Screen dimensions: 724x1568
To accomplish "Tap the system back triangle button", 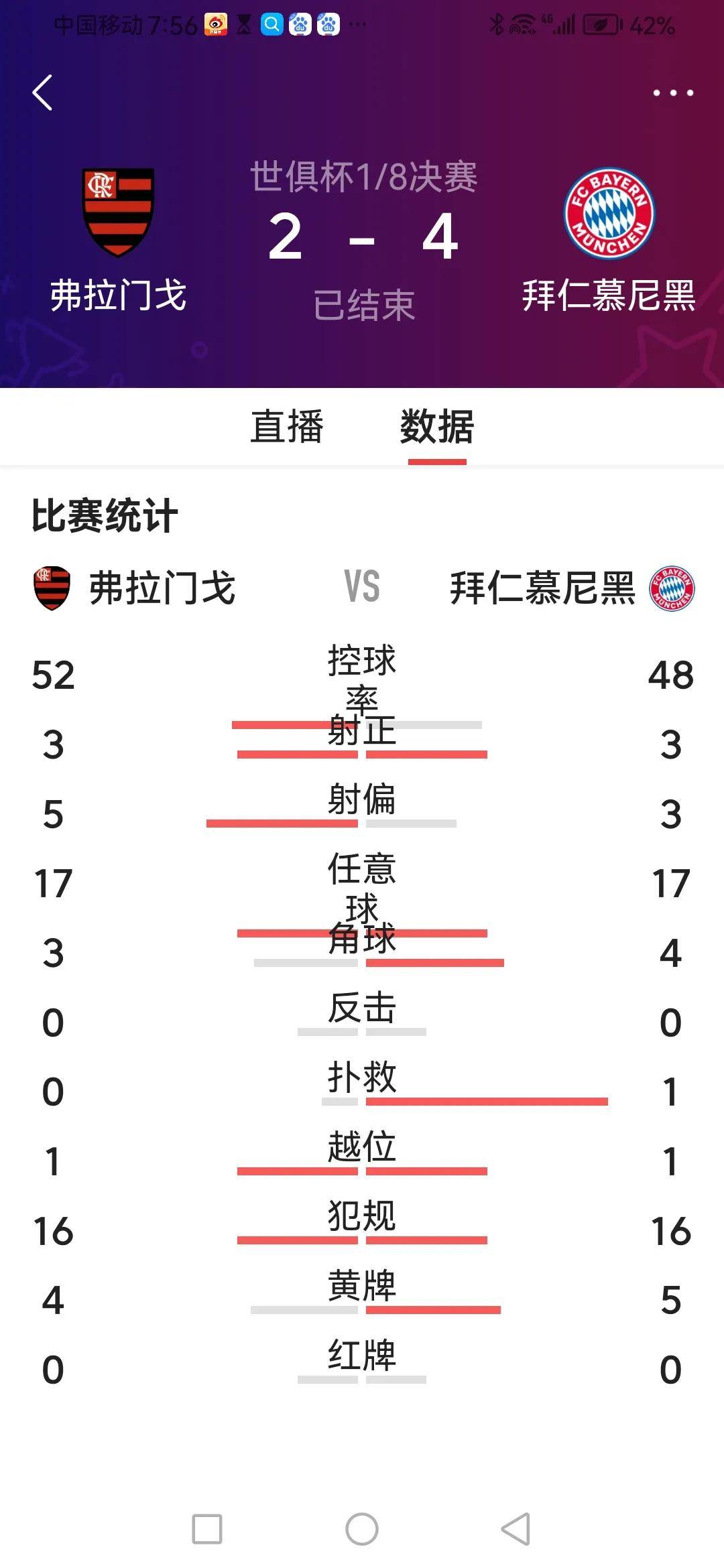I will tap(516, 1529).
